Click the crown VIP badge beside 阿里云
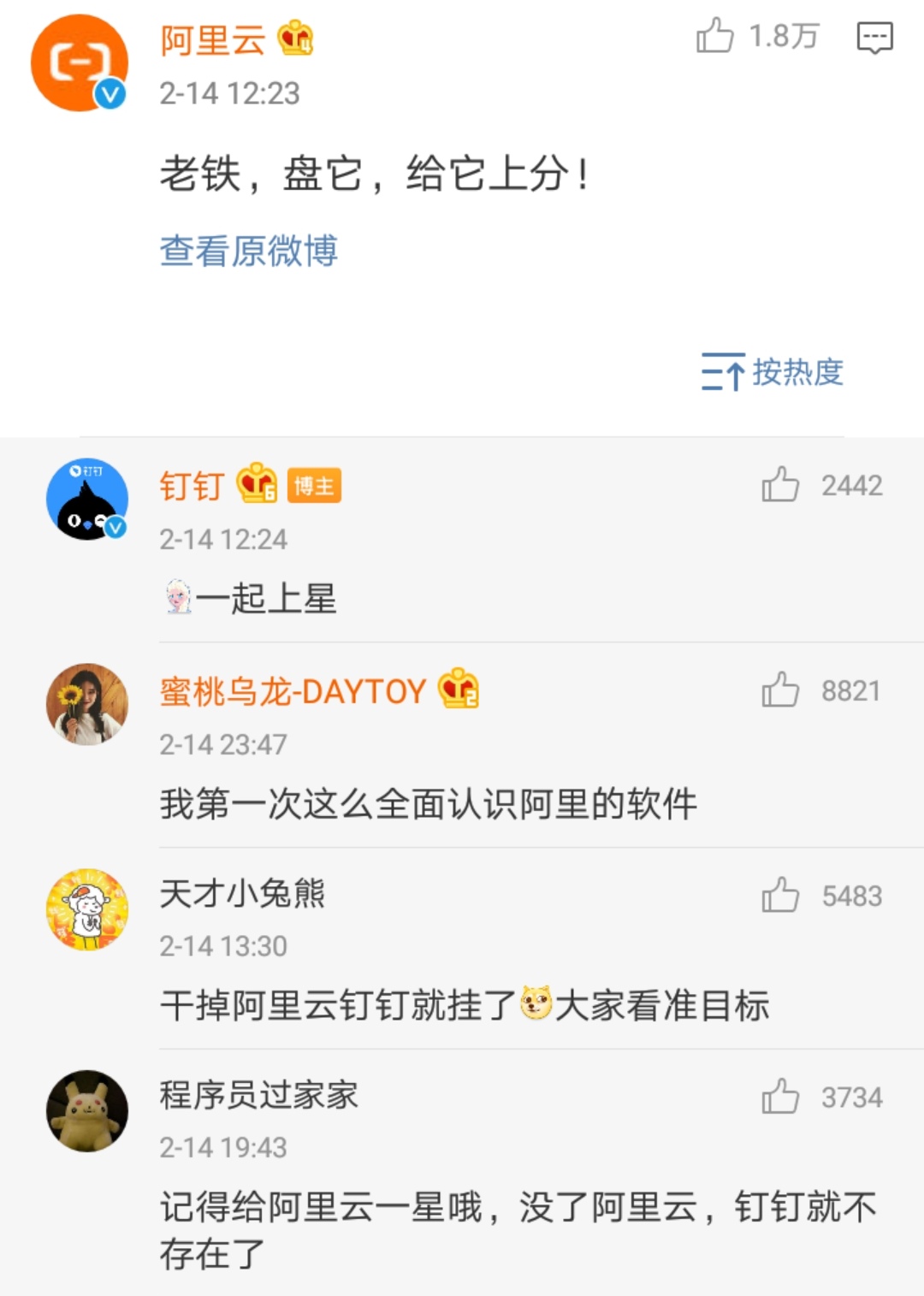This screenshot has width=924, height=1296. [294, 38]
